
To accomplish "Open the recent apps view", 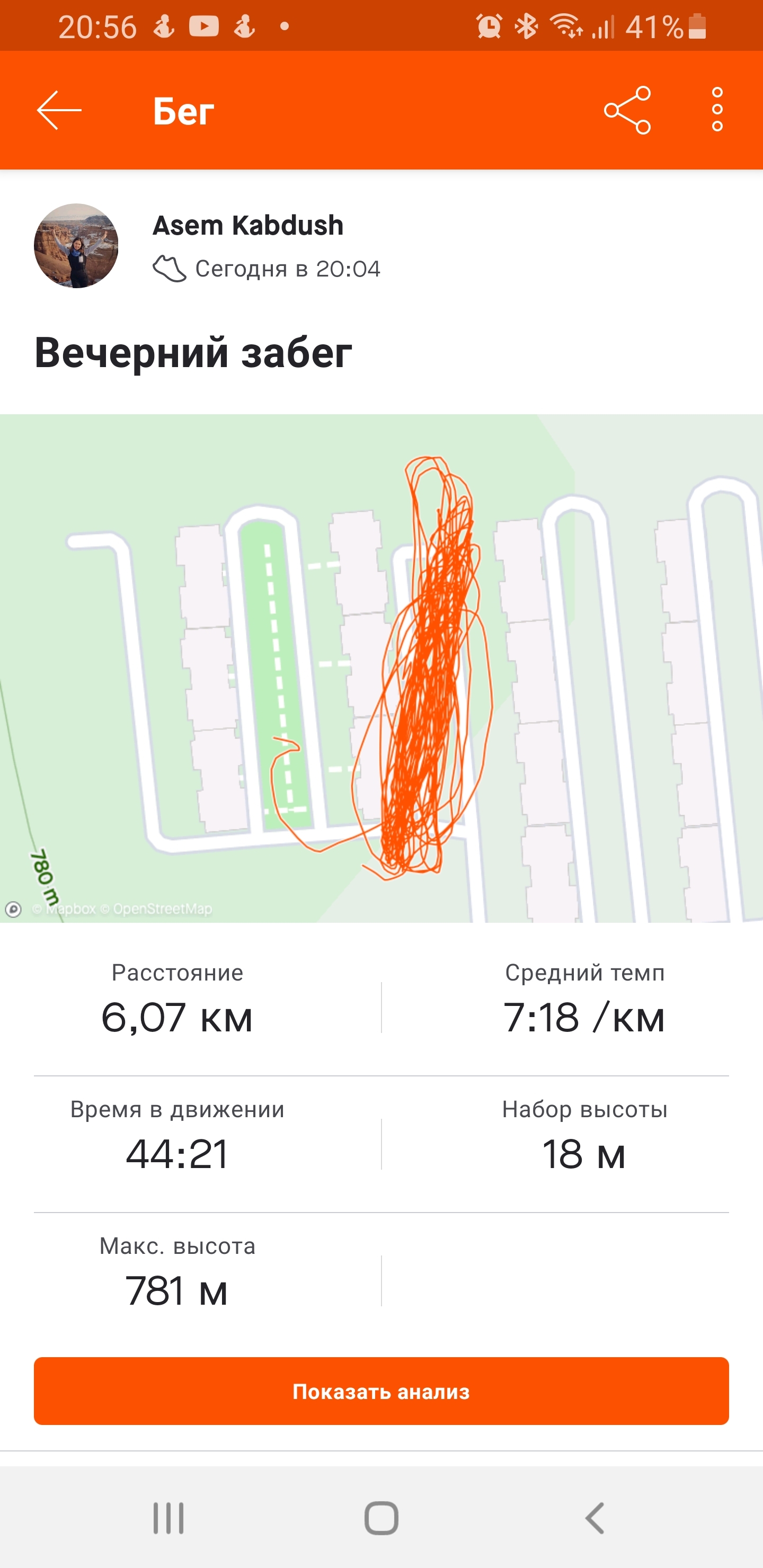I will click(x=168, y=1518).
